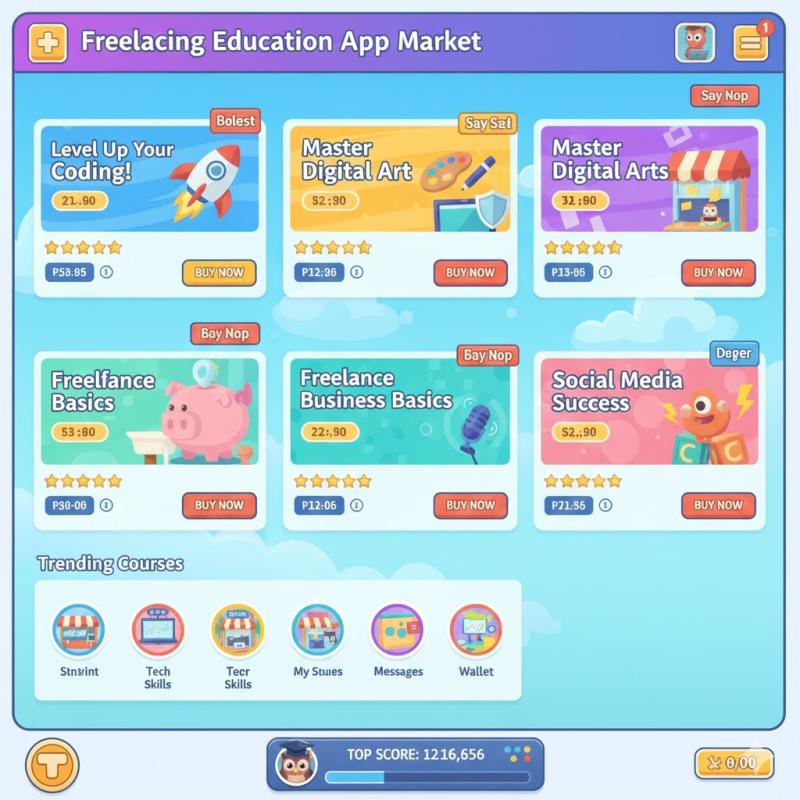Image resolution: width=800 pixels, height=800 pixels.
Task: Tap Buy Now for Social Media Success
Action: (718, 505)
